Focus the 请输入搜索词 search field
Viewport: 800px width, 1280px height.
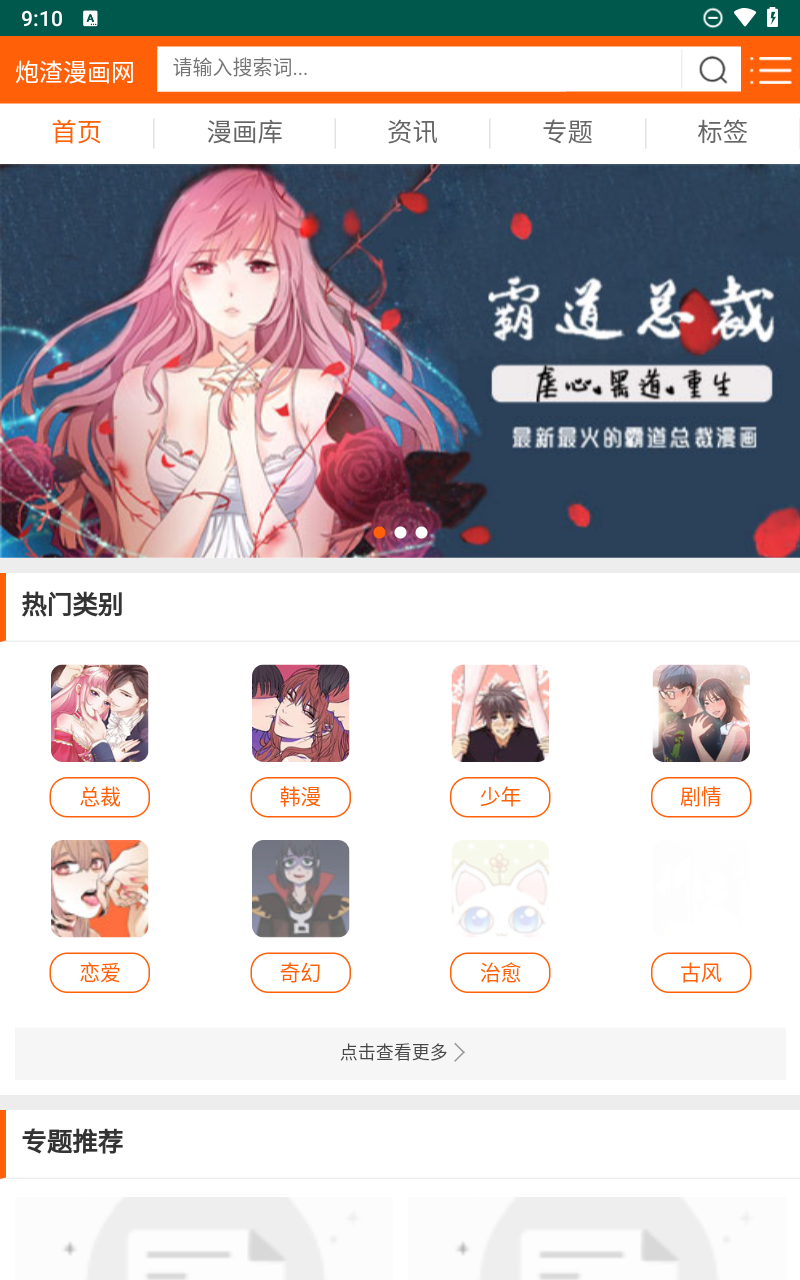pos(420,69)
